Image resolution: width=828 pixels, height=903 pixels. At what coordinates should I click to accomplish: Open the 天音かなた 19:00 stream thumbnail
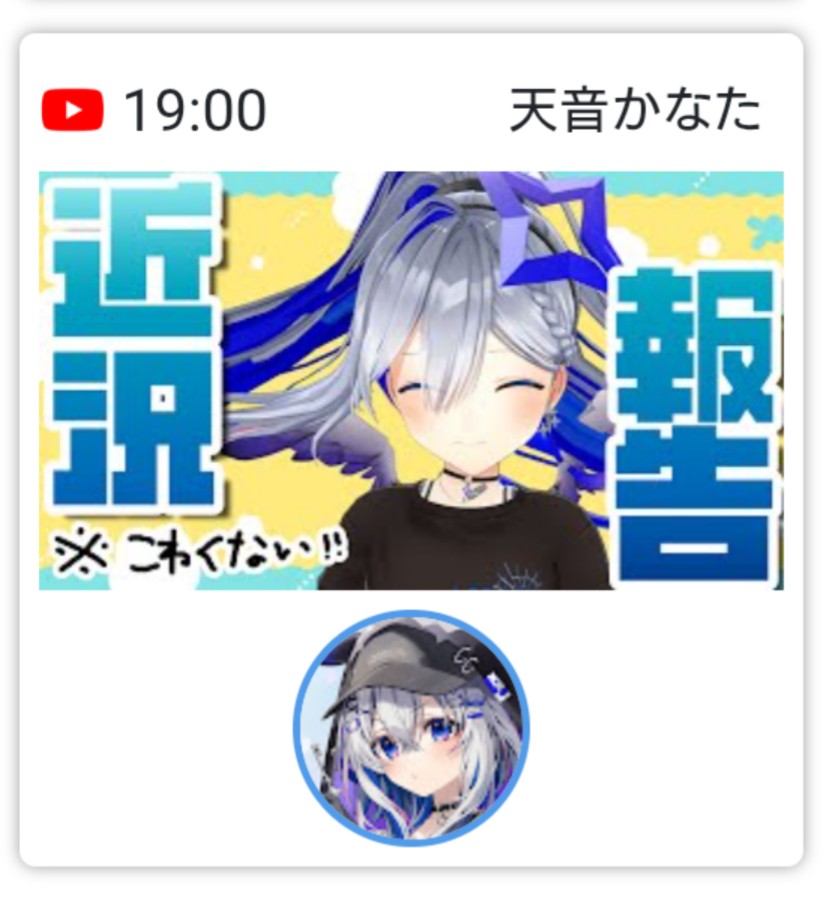point(411,381)
